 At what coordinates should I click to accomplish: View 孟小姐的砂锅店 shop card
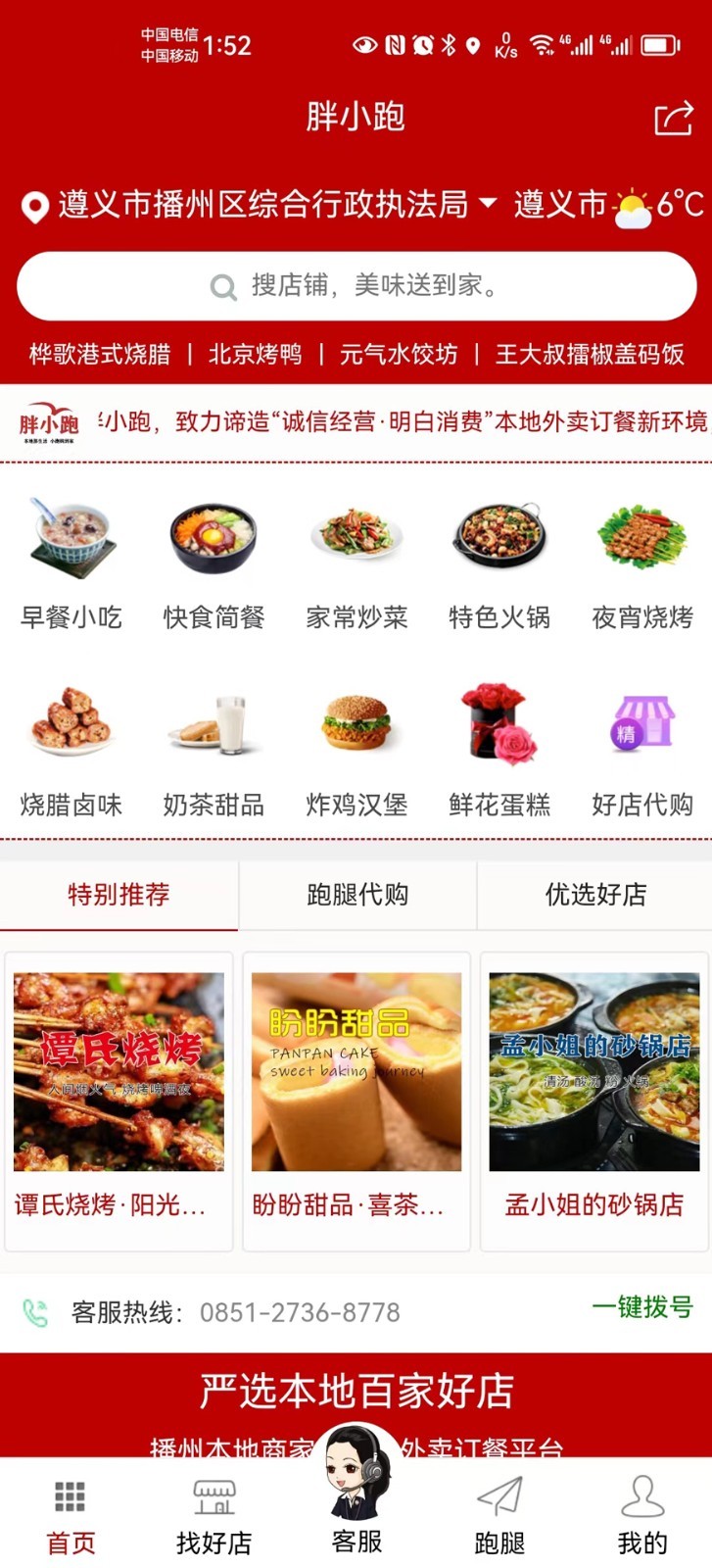click(x=594, y=1102)
